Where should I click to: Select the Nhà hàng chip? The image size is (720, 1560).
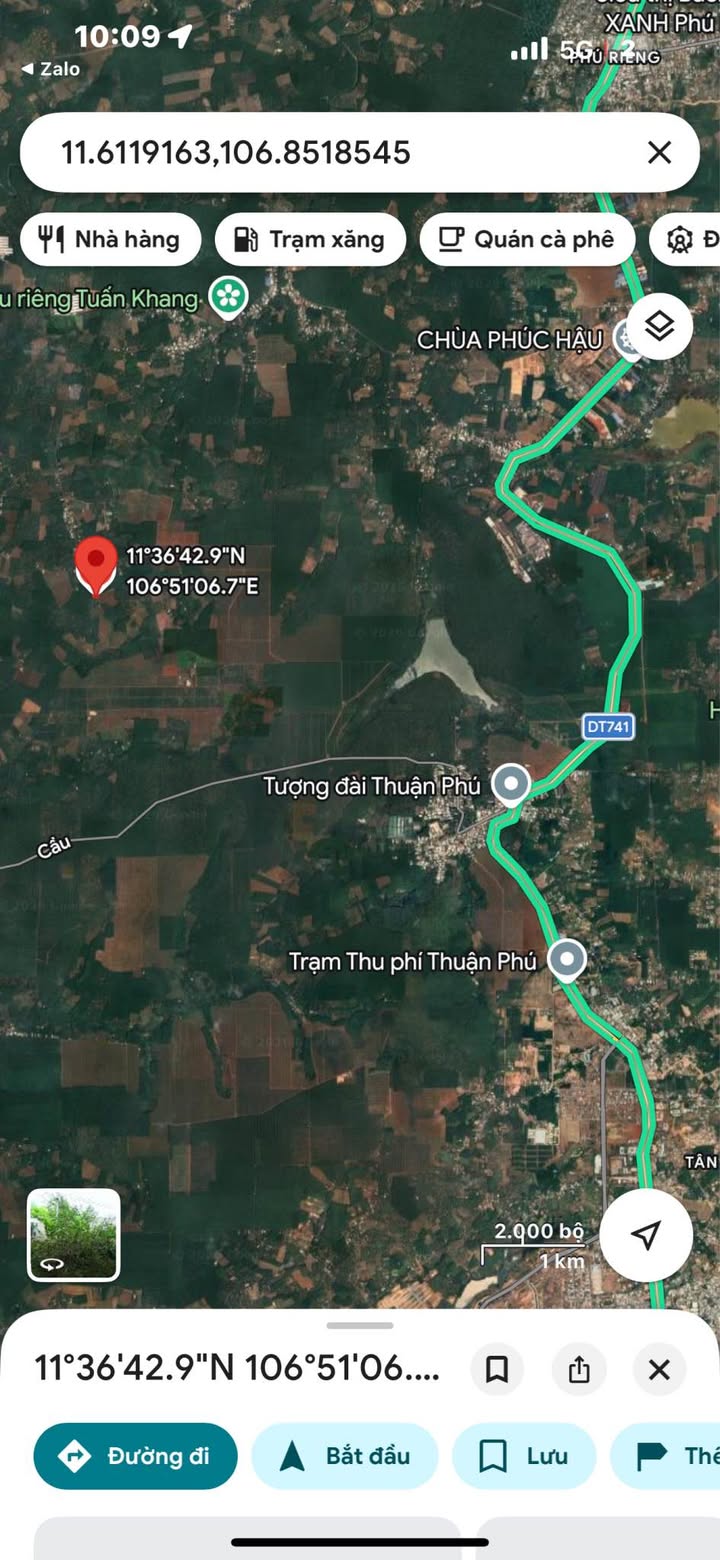[x=110, y=240]
